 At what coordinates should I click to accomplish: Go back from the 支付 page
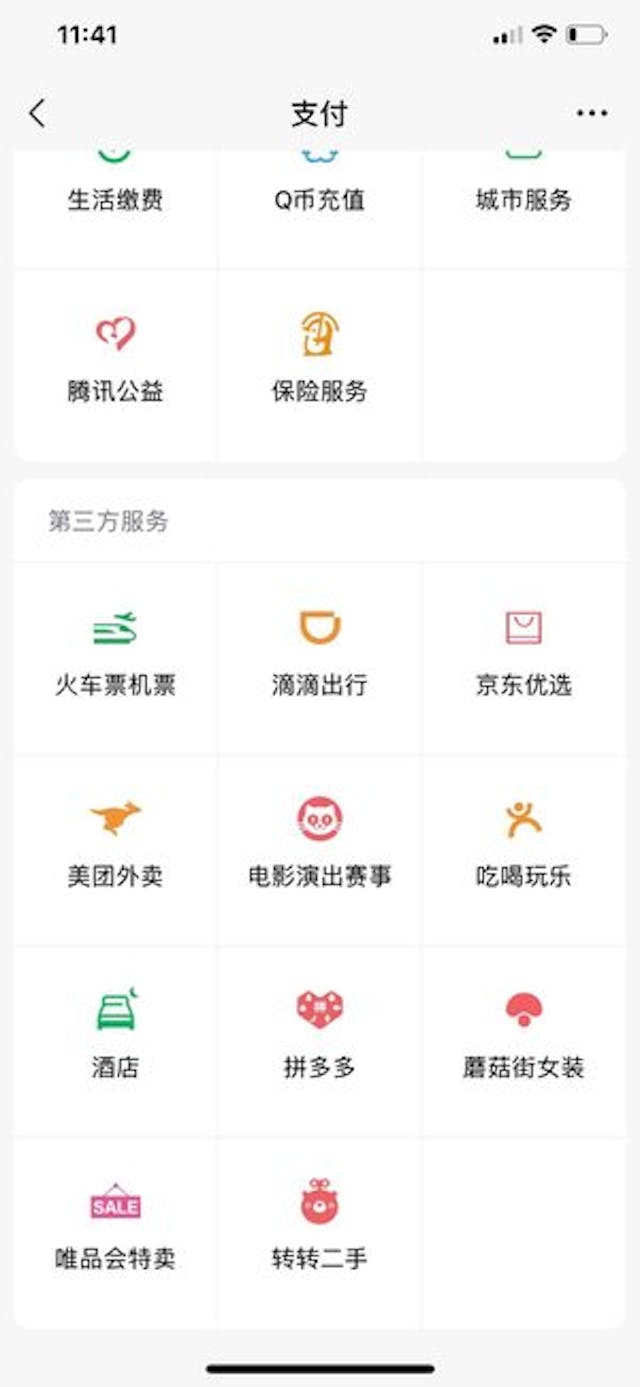[x=37, y=113]
